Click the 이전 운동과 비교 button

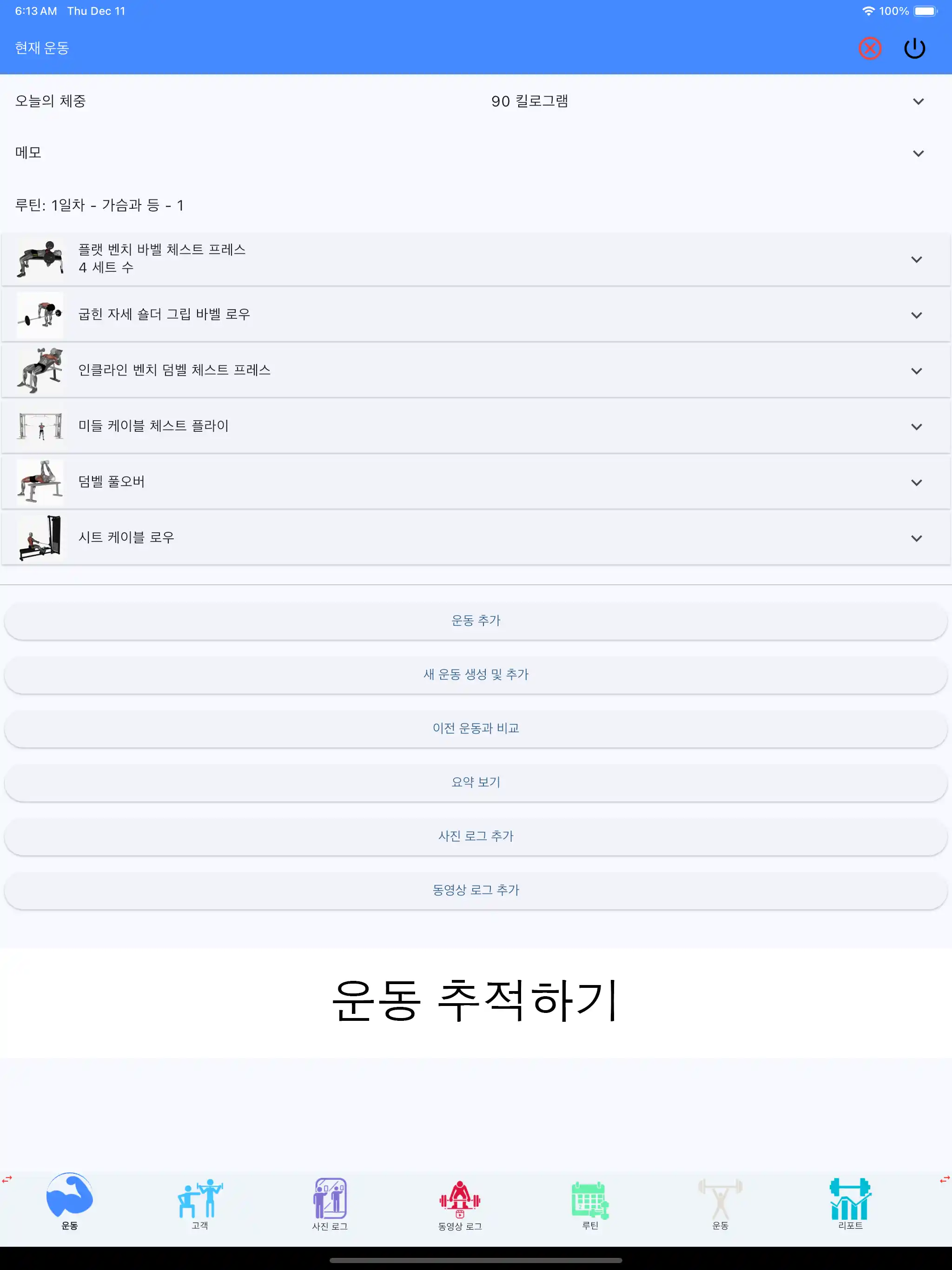pyautogui.click(x=476, y=728)
